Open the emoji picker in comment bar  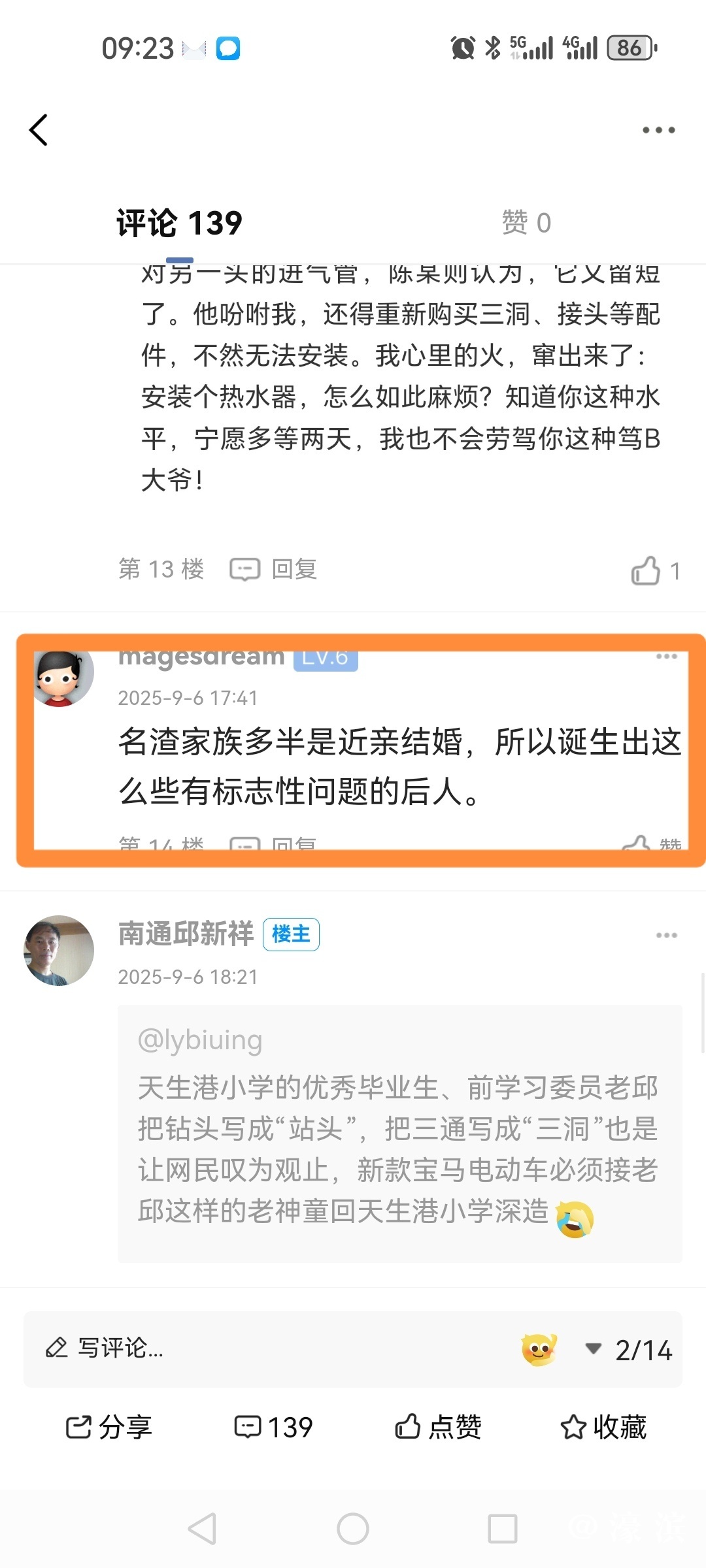(539, 1349)
